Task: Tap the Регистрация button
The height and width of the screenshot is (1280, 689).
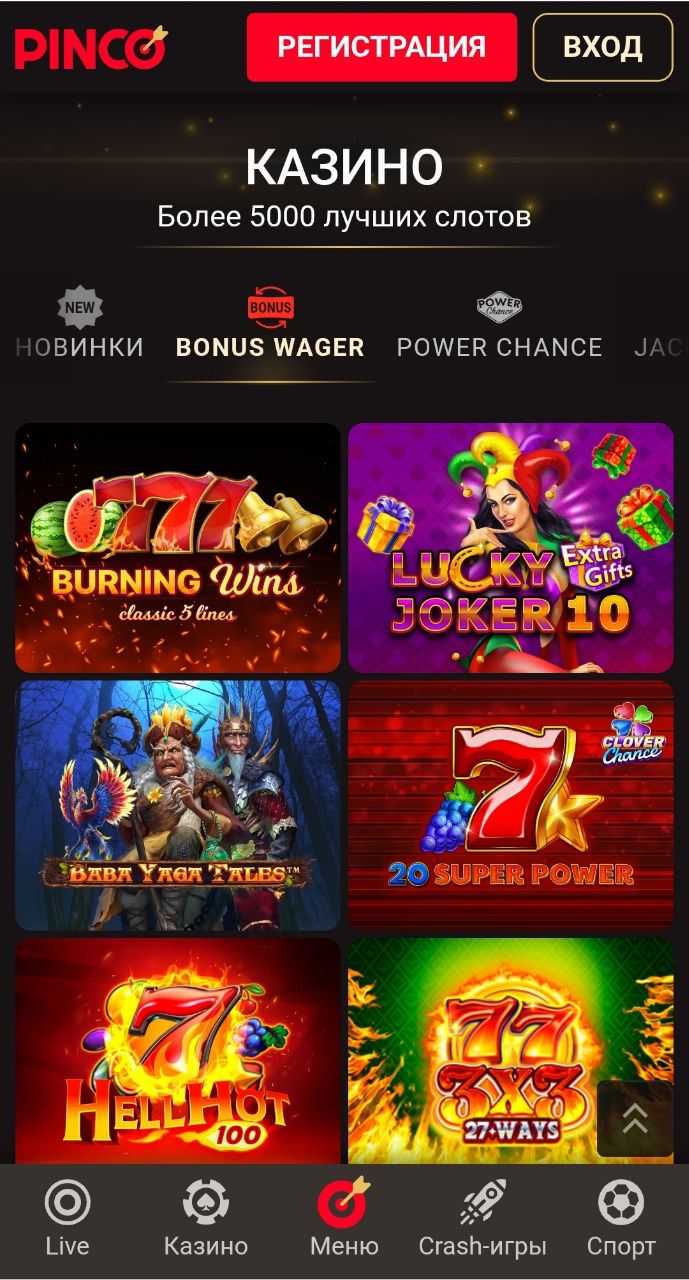Action: pos(381,47)
